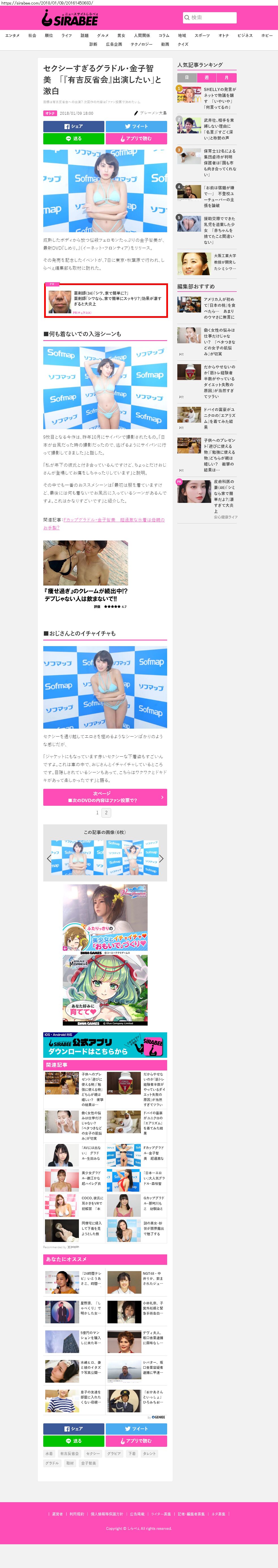The width and height of the screenshot is (278, 1568).
Task: Open the SIRABEE 公式アプリ download banner
Action: click(x=105, y=1044)
